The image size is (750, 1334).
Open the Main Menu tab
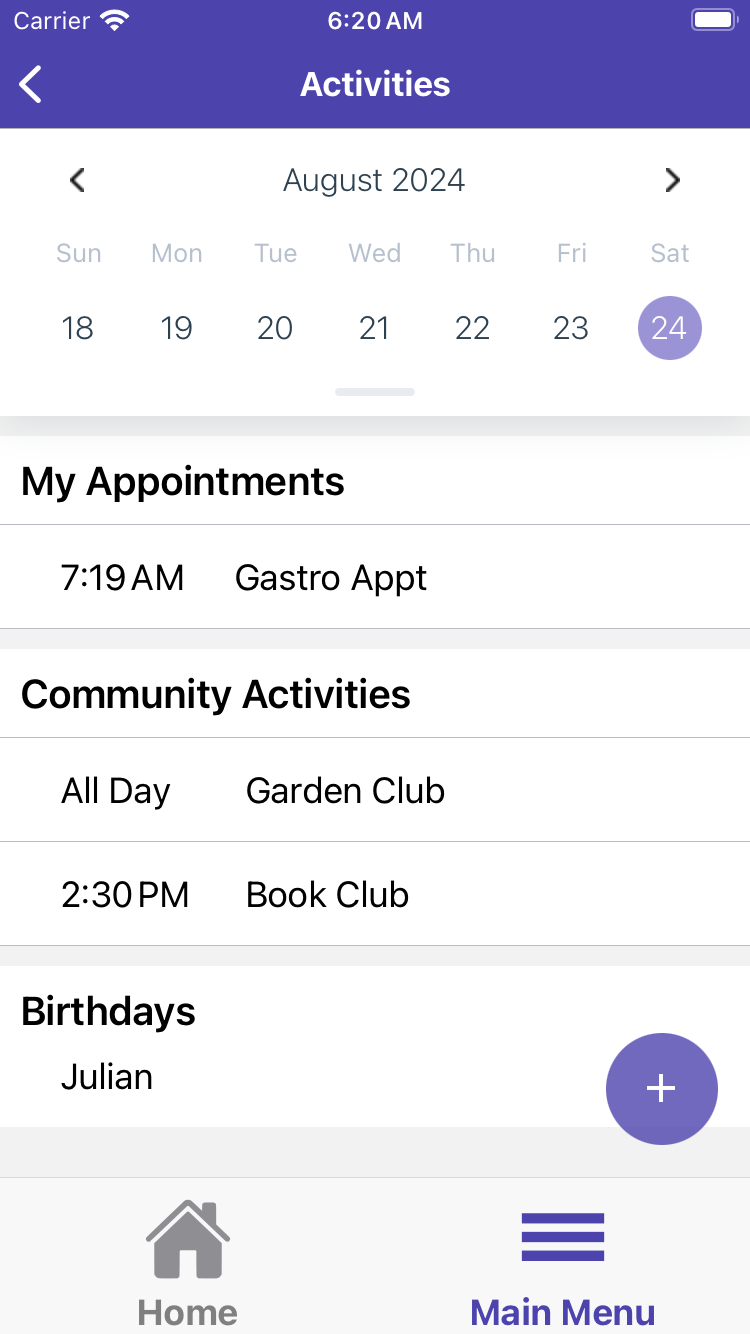click(x=562, y=1262)
